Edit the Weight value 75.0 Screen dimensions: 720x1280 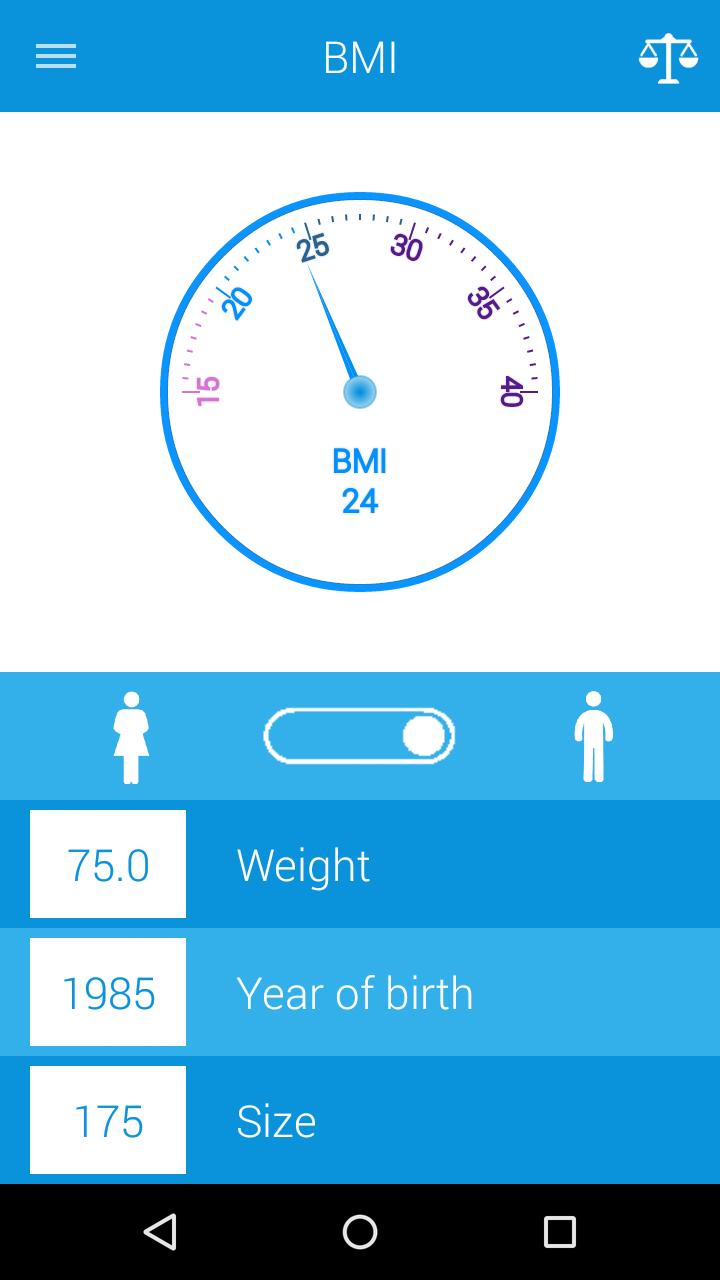108,865
